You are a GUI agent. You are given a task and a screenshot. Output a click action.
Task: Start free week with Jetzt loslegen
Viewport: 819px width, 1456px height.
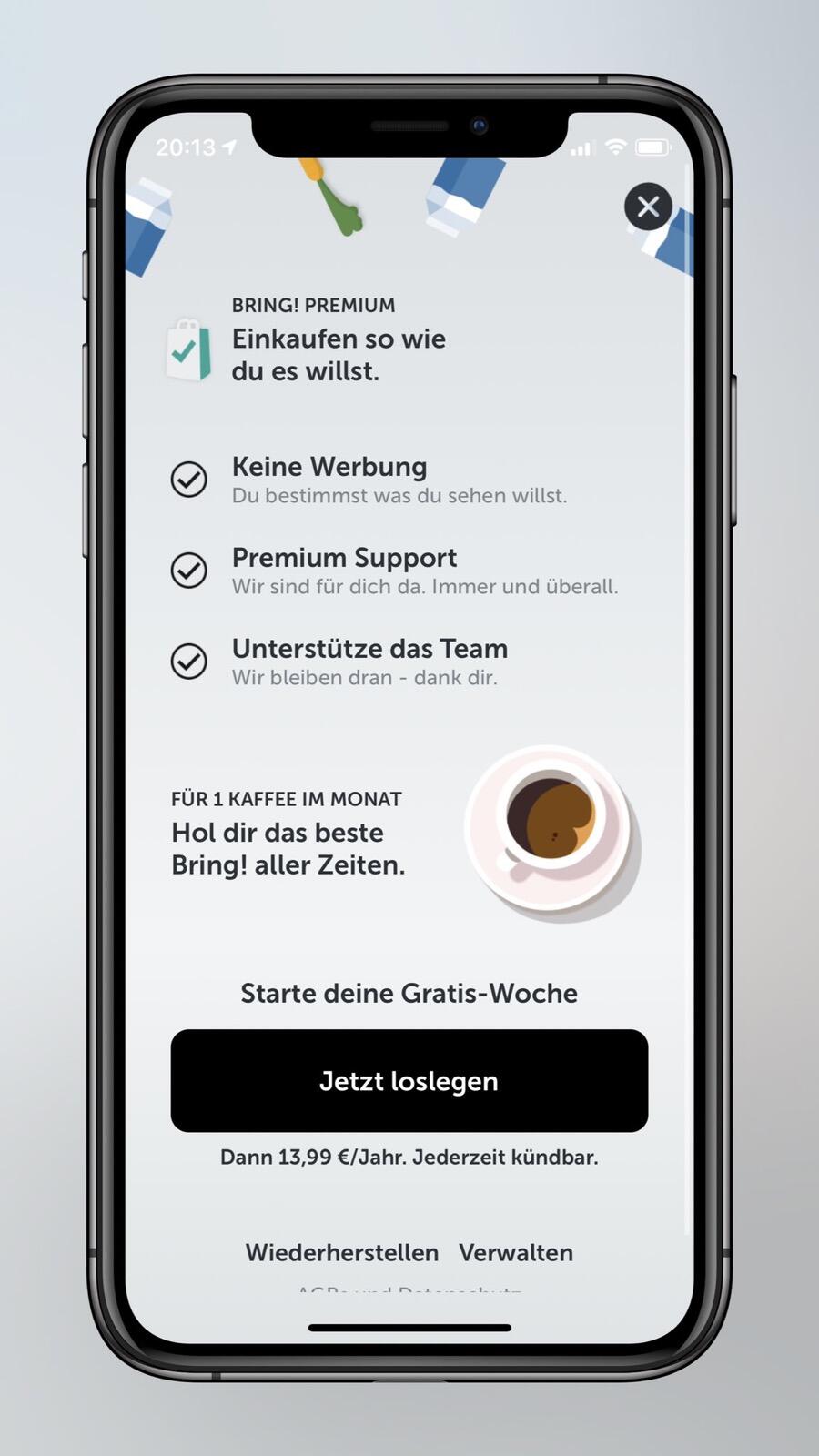409,1080
